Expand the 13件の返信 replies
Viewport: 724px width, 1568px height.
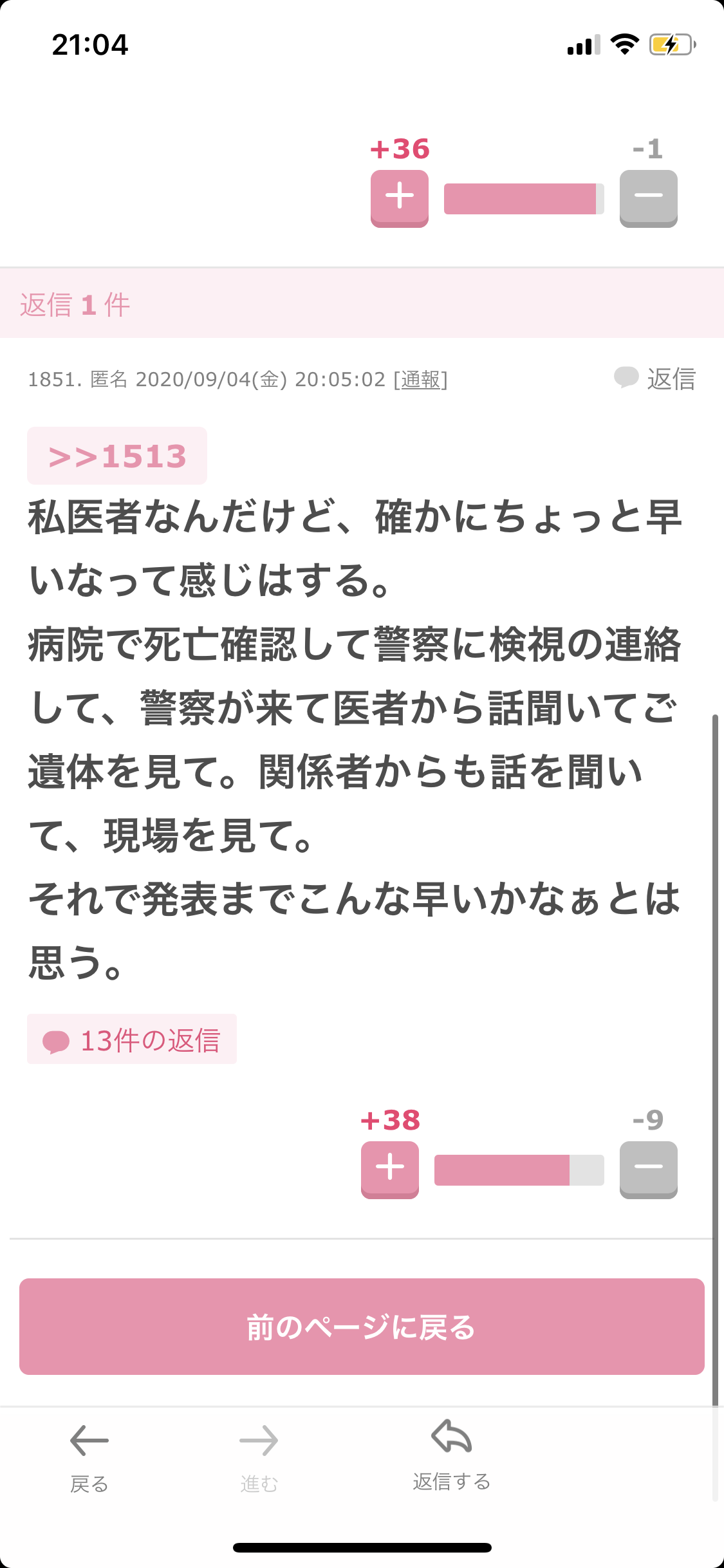[132, 1040]
